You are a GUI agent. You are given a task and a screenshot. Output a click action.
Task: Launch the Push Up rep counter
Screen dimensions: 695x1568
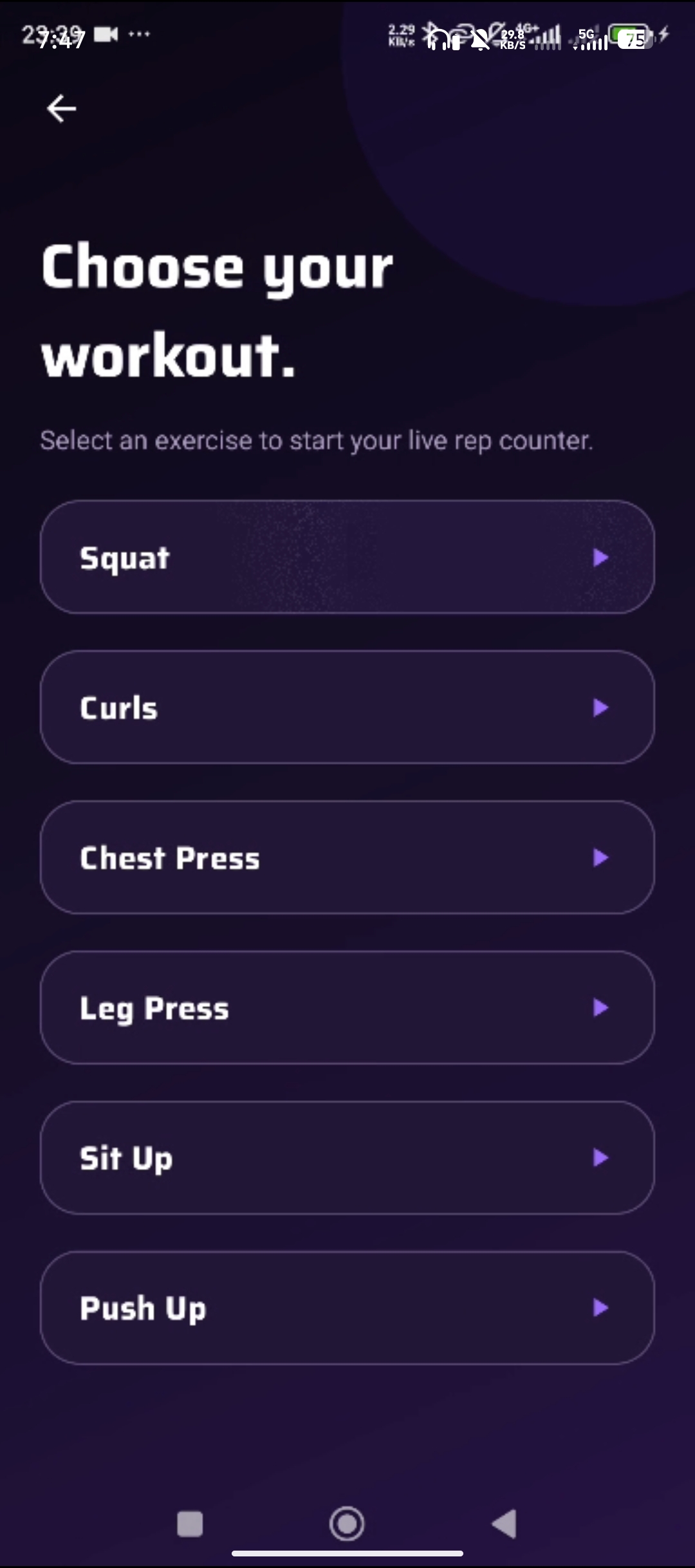pyautogui.click(x=347, y=1307)
